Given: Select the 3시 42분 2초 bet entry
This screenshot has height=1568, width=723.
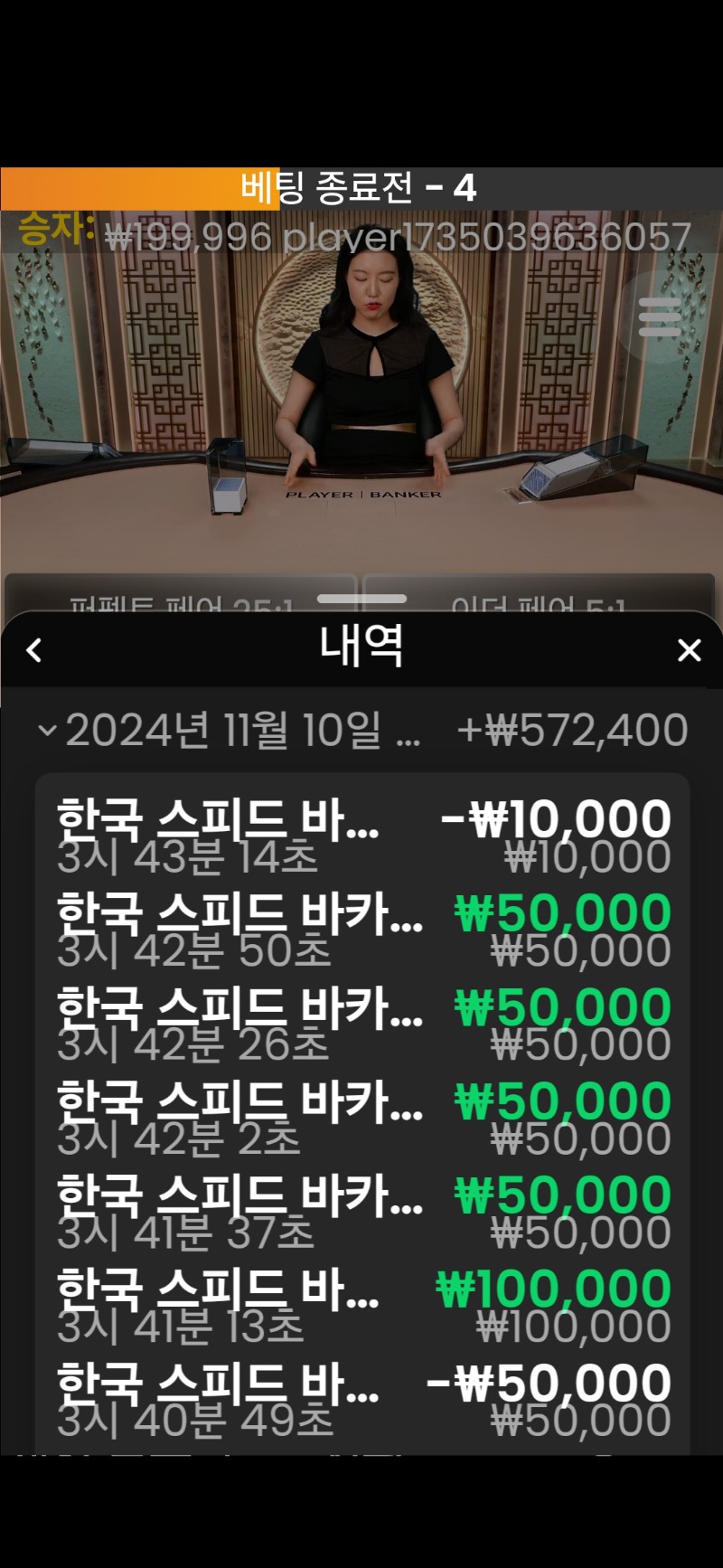Looking at the screenshot, I should coord(362,1118).
